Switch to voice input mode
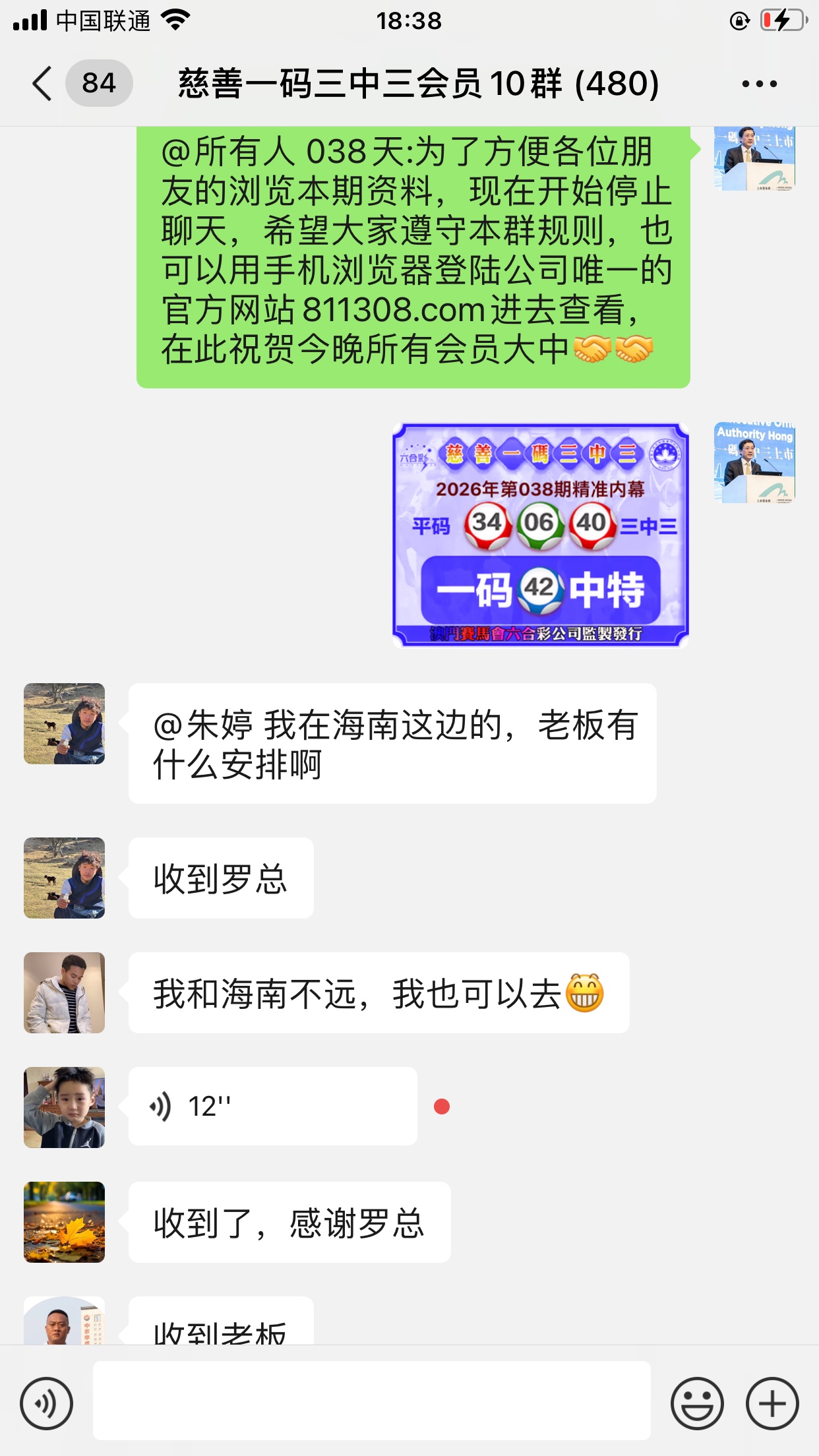The width and height of the screenshot is (819, 1456). tap(46, 1403)
